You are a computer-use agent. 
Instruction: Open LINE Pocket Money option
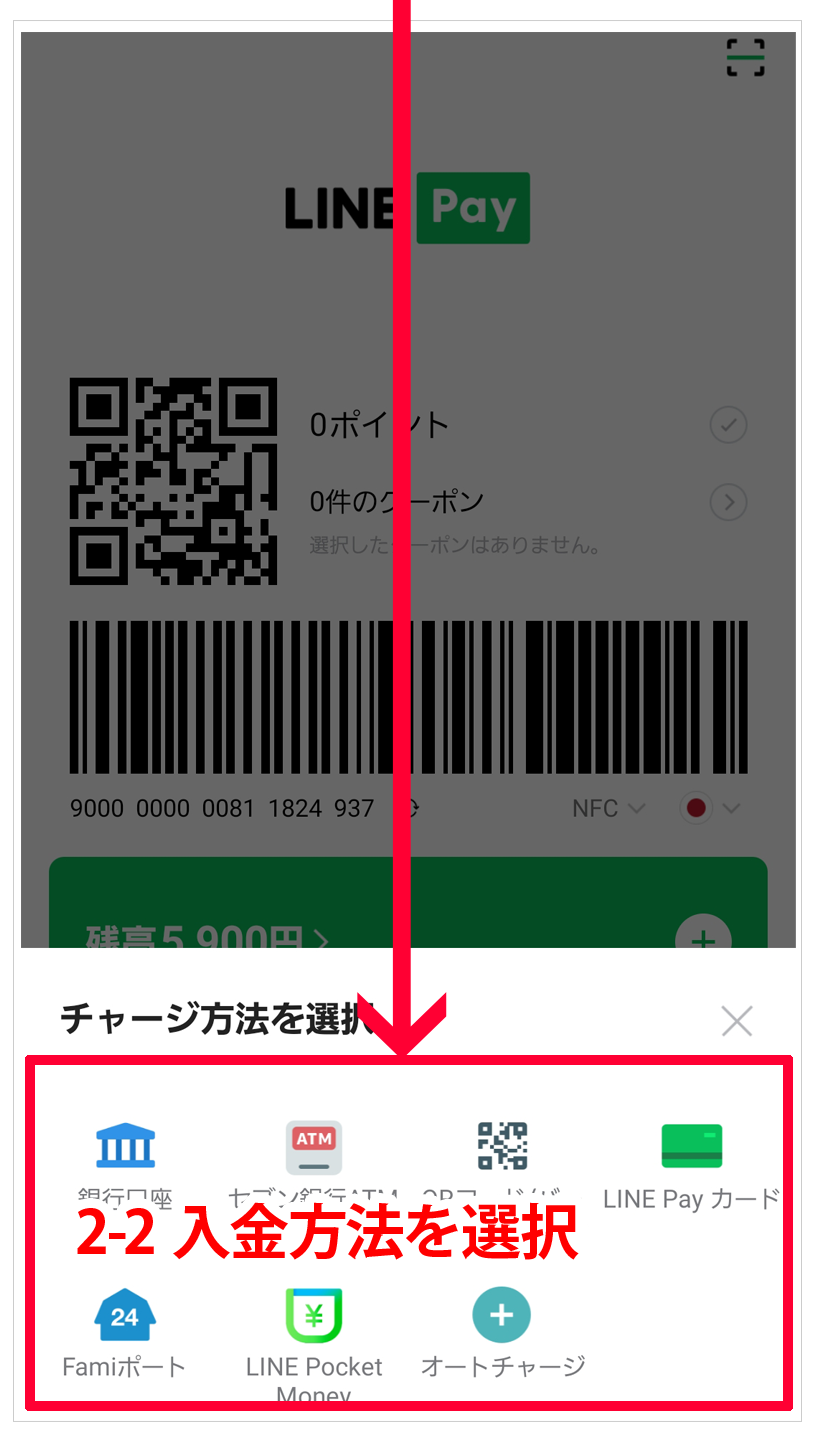[x=314, y=1318]
